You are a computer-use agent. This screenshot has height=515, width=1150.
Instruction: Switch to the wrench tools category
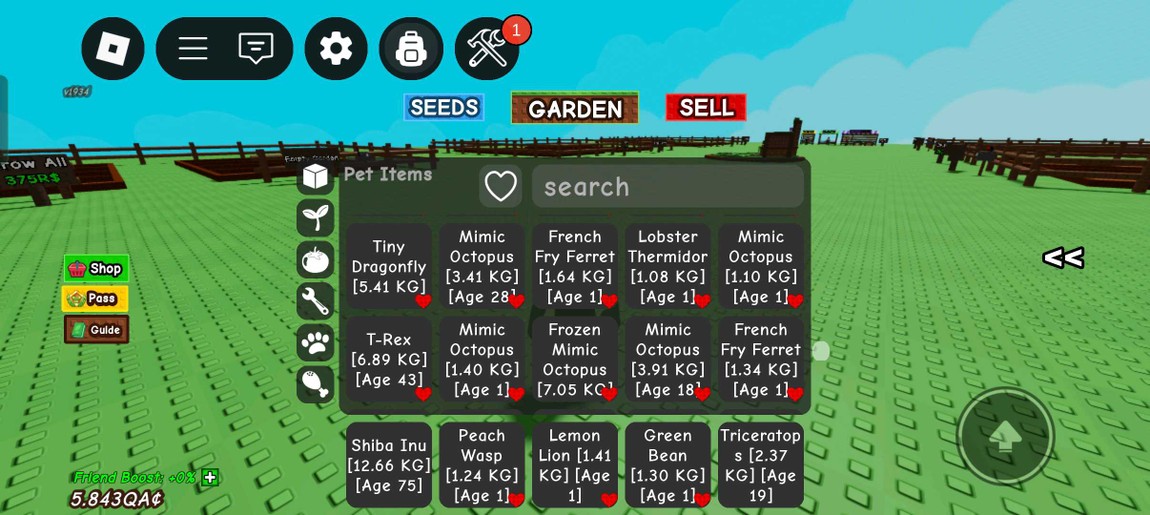coord(315,301)
